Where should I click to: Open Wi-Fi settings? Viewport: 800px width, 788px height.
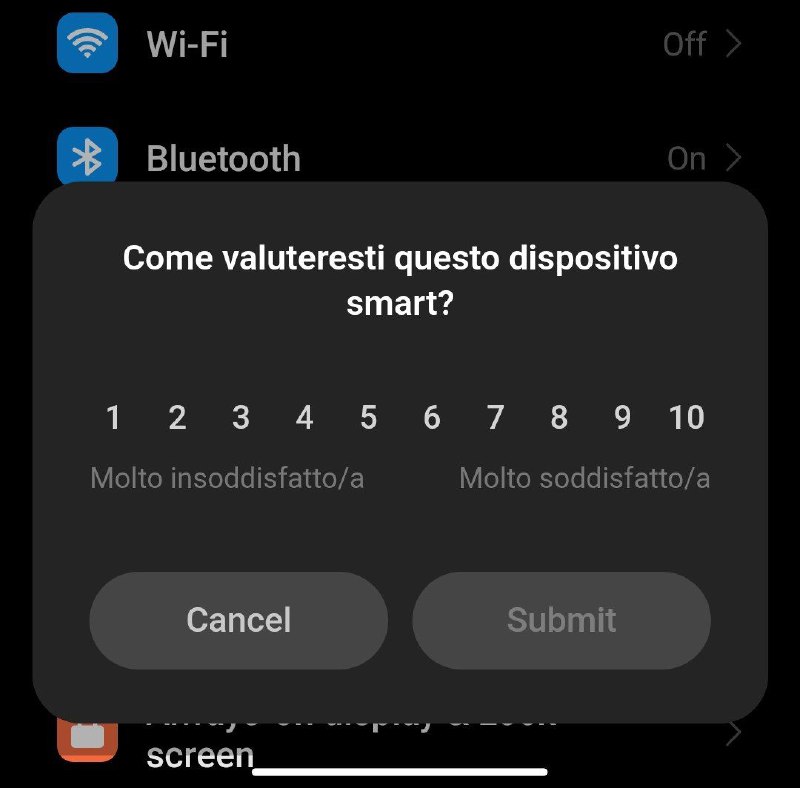click(x=400, y=44)
